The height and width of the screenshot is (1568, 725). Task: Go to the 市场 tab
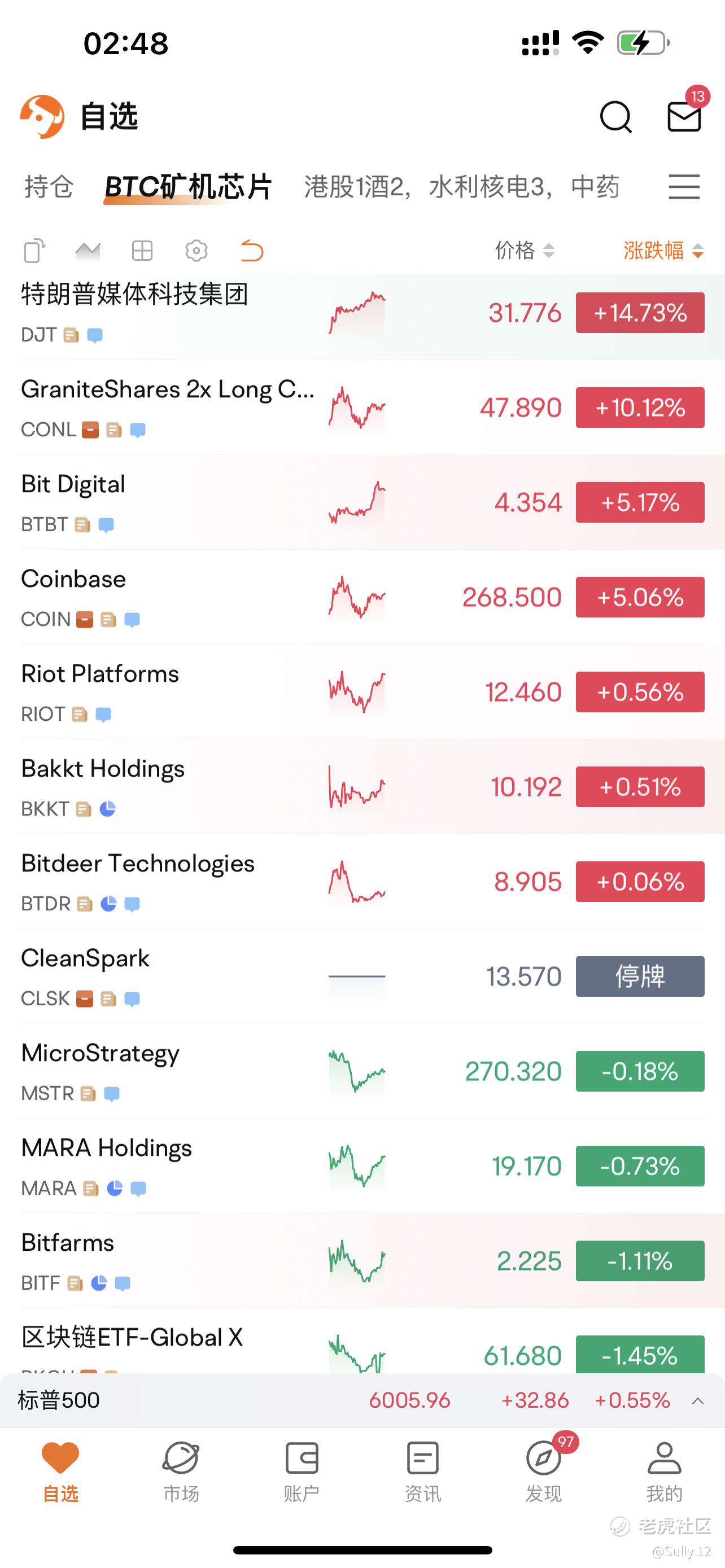point(181,1472)
